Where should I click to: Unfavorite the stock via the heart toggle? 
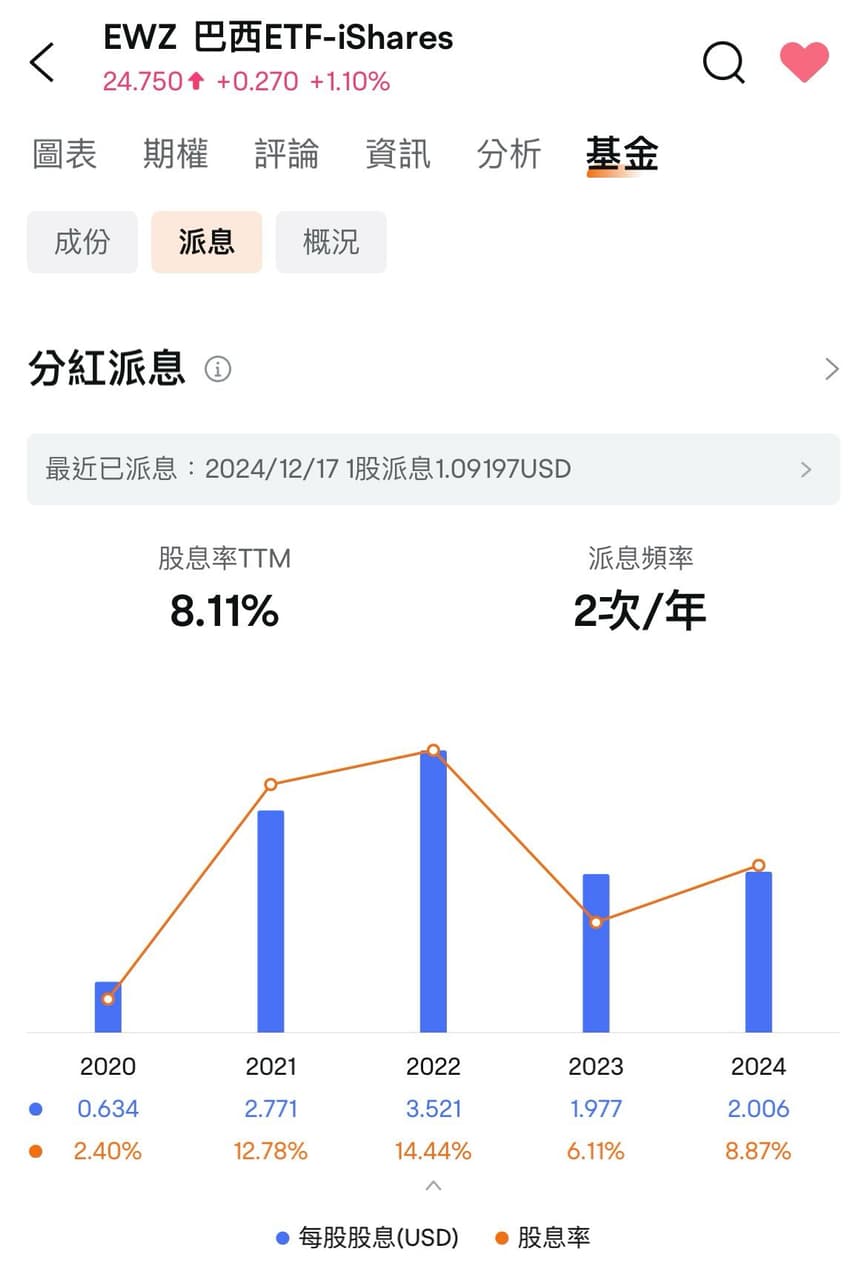[x=805, y=62]
